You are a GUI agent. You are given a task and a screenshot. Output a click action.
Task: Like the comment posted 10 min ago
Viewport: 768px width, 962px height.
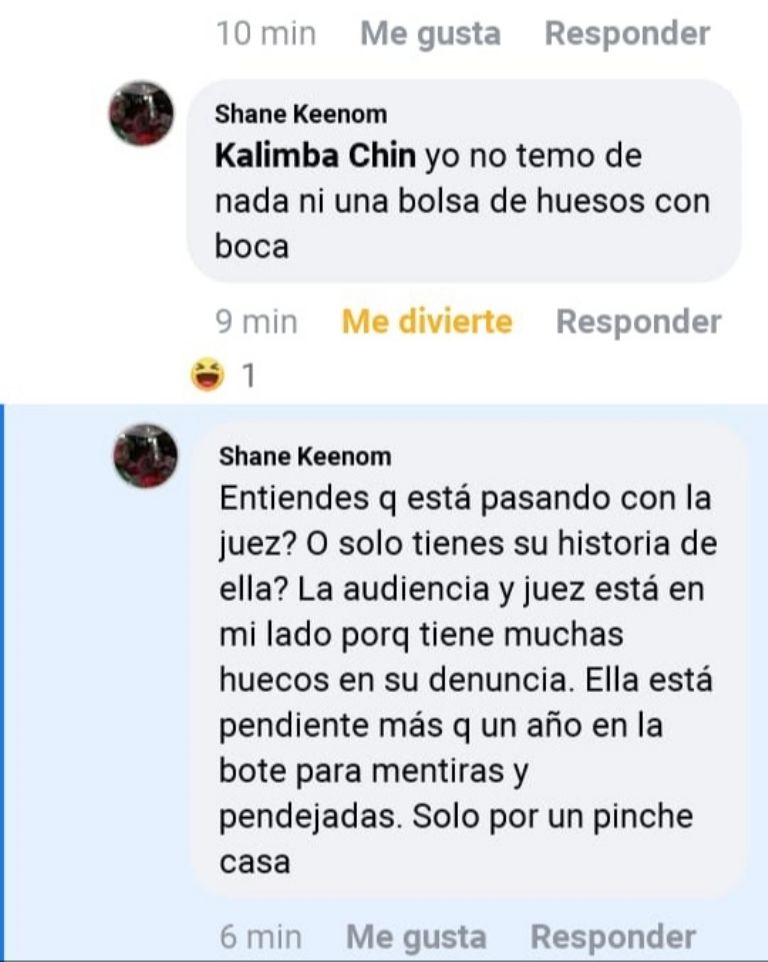tap(430, 33)
